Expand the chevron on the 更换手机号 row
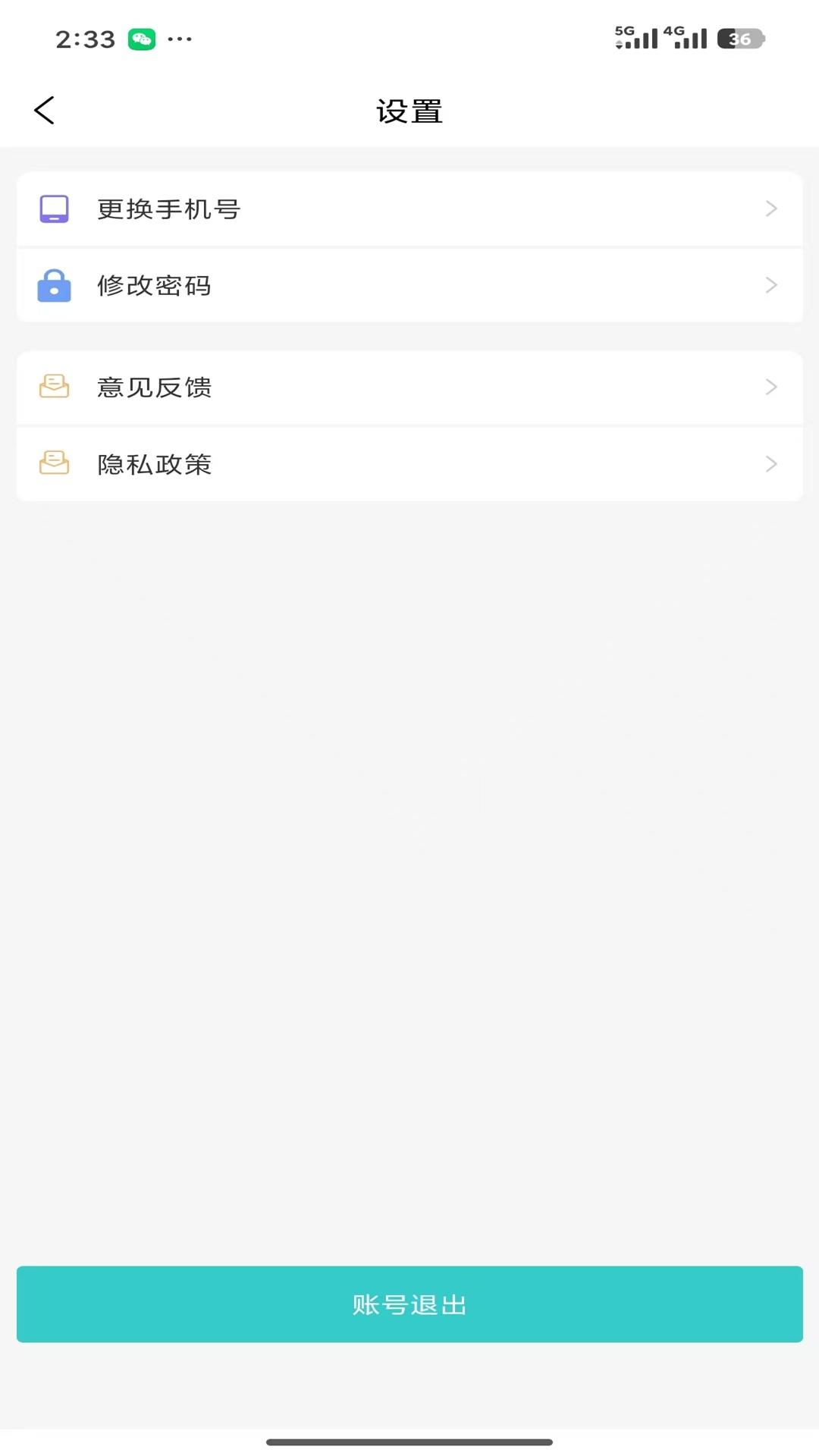 point(771,209)
